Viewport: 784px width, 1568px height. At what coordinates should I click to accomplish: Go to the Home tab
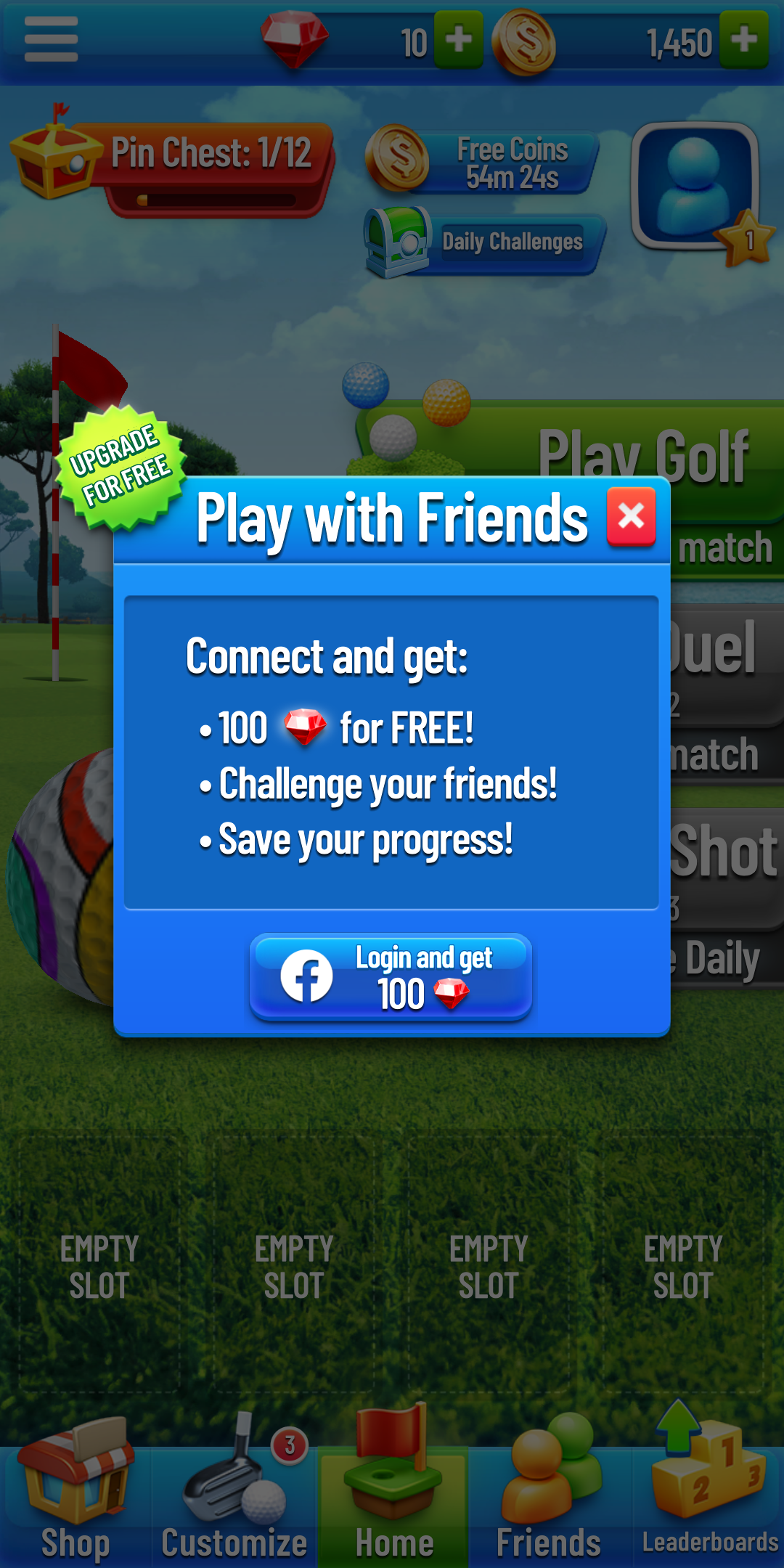click(393, 1494)
